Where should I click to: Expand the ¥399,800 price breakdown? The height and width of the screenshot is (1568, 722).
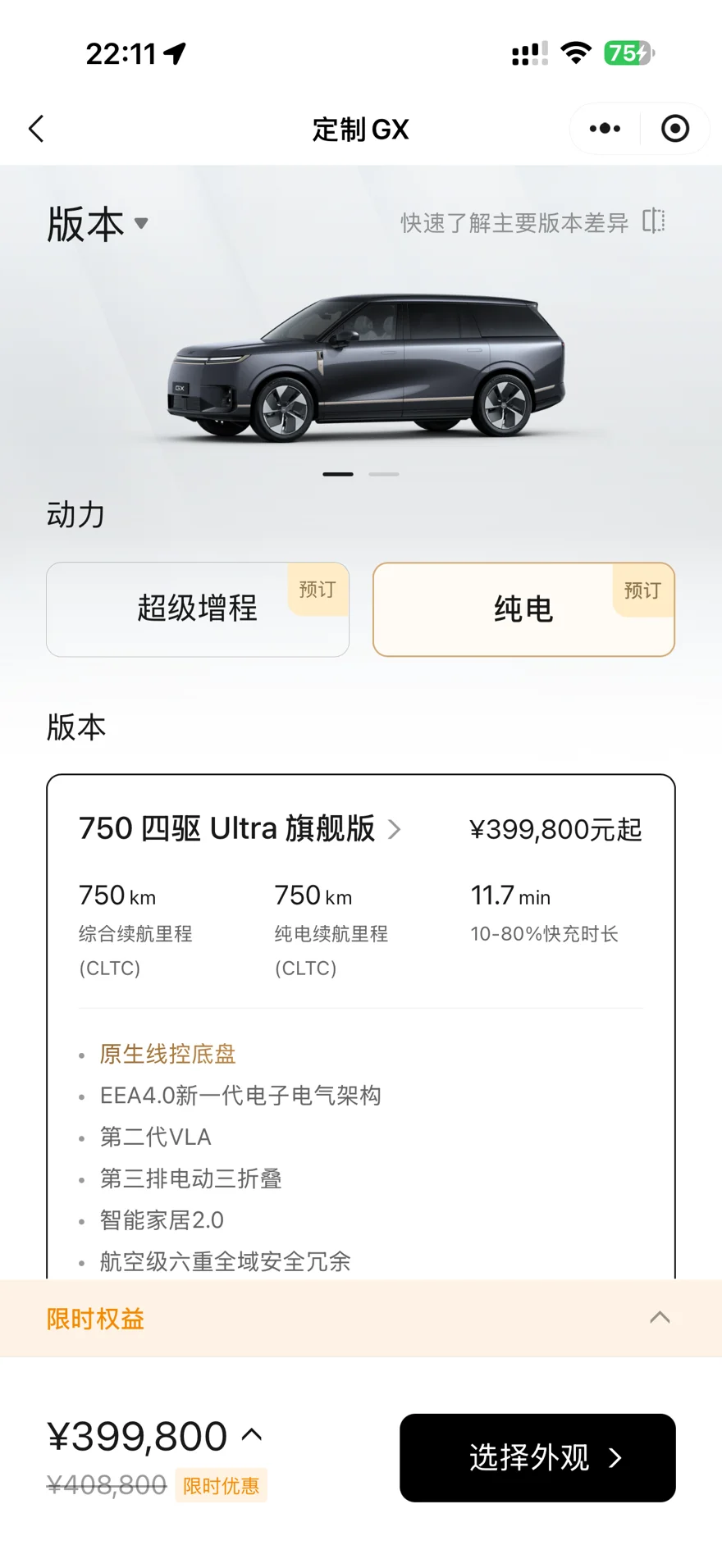[154, 1436]
